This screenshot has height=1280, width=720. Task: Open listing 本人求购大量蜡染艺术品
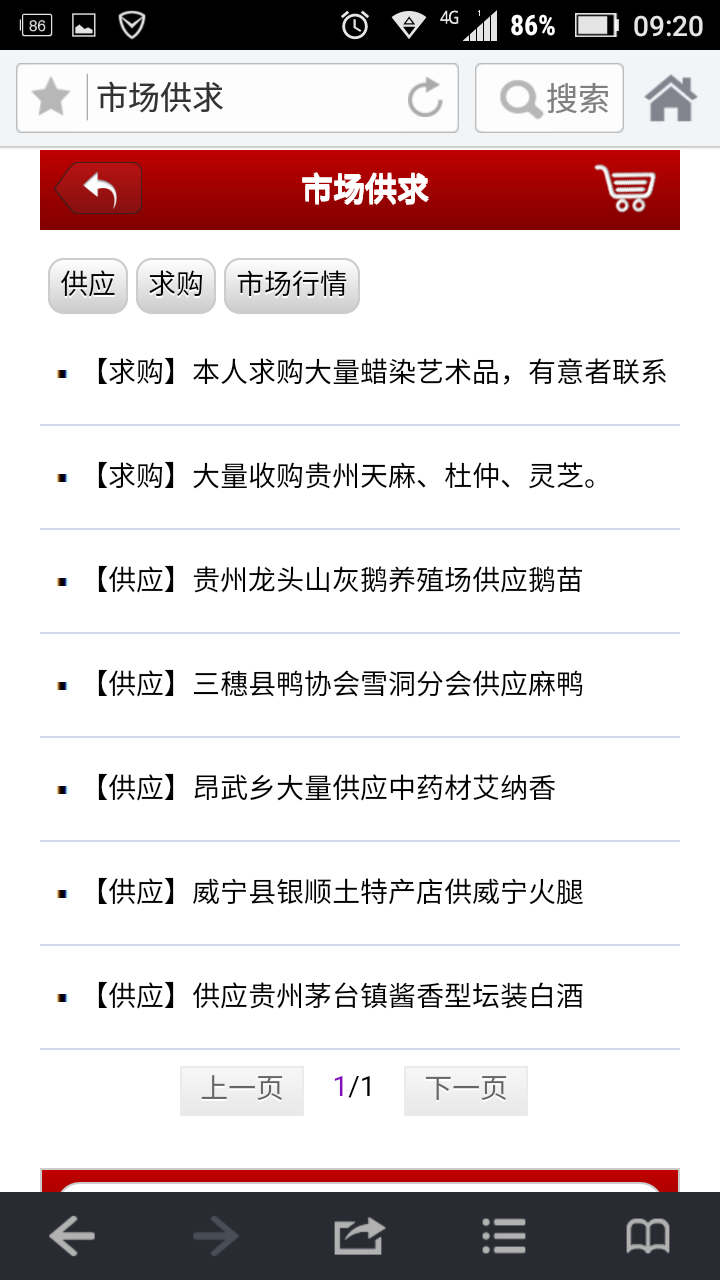tap(378, 373)
